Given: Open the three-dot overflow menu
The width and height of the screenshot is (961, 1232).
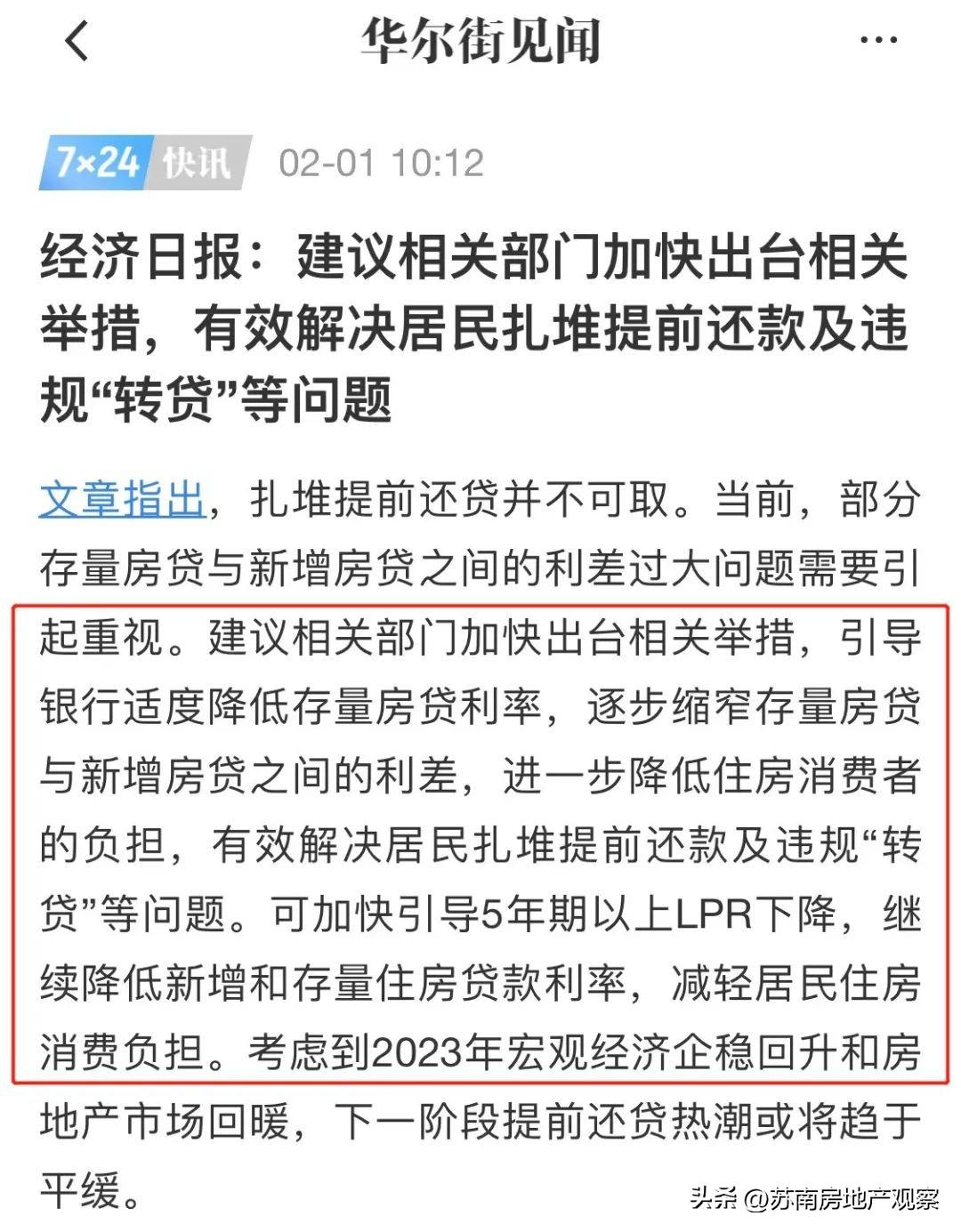Looking at the screenshot, I should (x=878, y=40).
